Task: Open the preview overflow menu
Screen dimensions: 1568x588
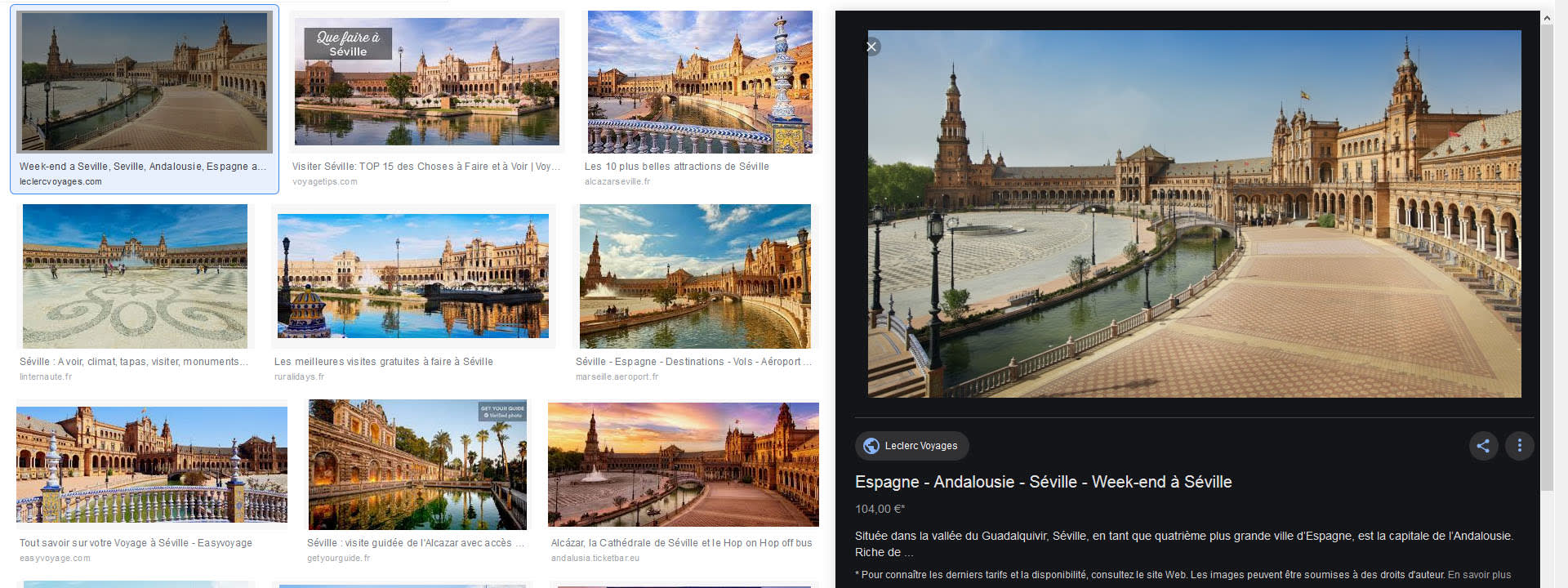Action: (1519, 446)
